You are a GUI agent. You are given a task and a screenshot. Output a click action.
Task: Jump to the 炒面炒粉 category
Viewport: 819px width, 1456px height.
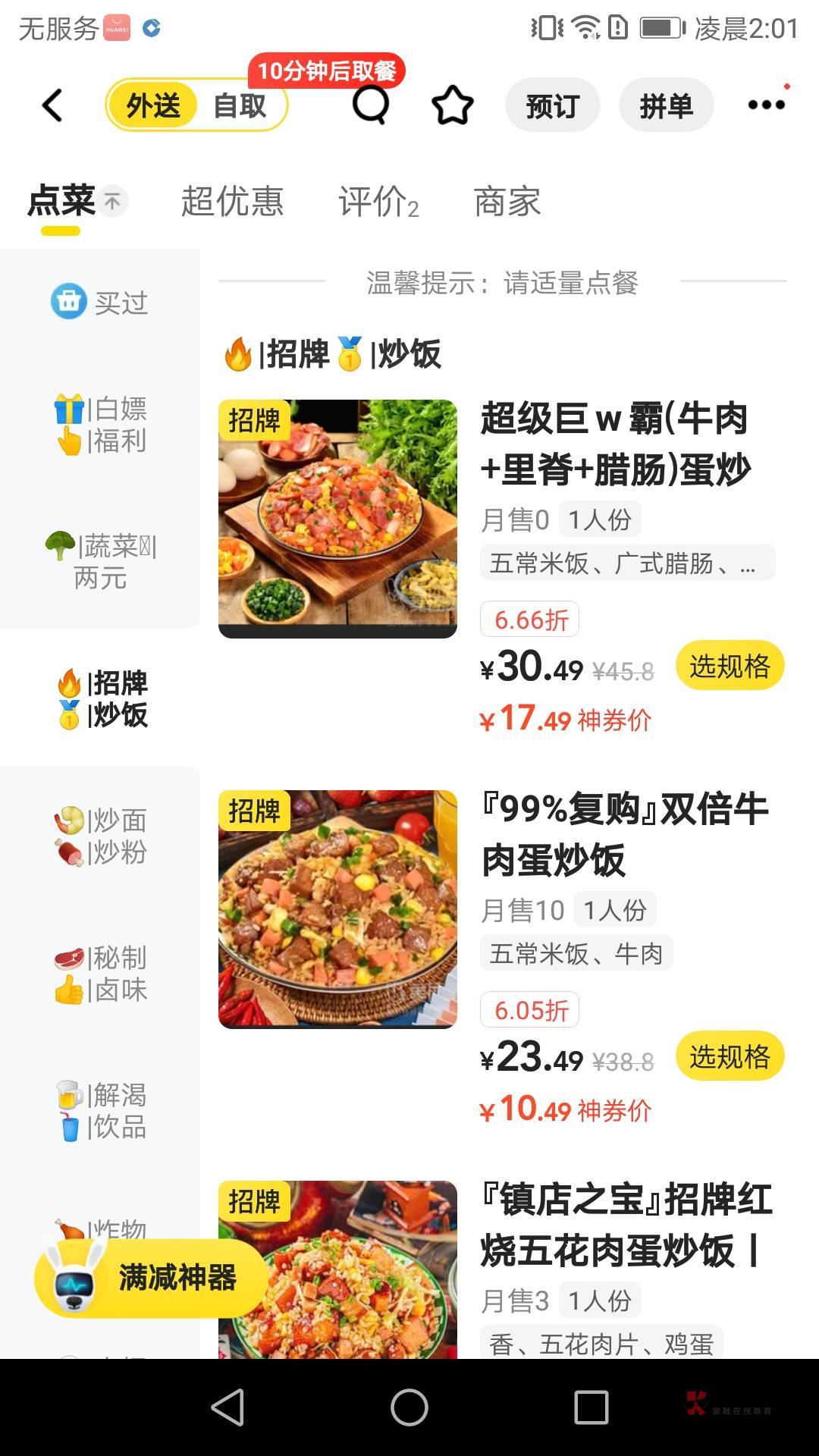click(x=99, y=836)
